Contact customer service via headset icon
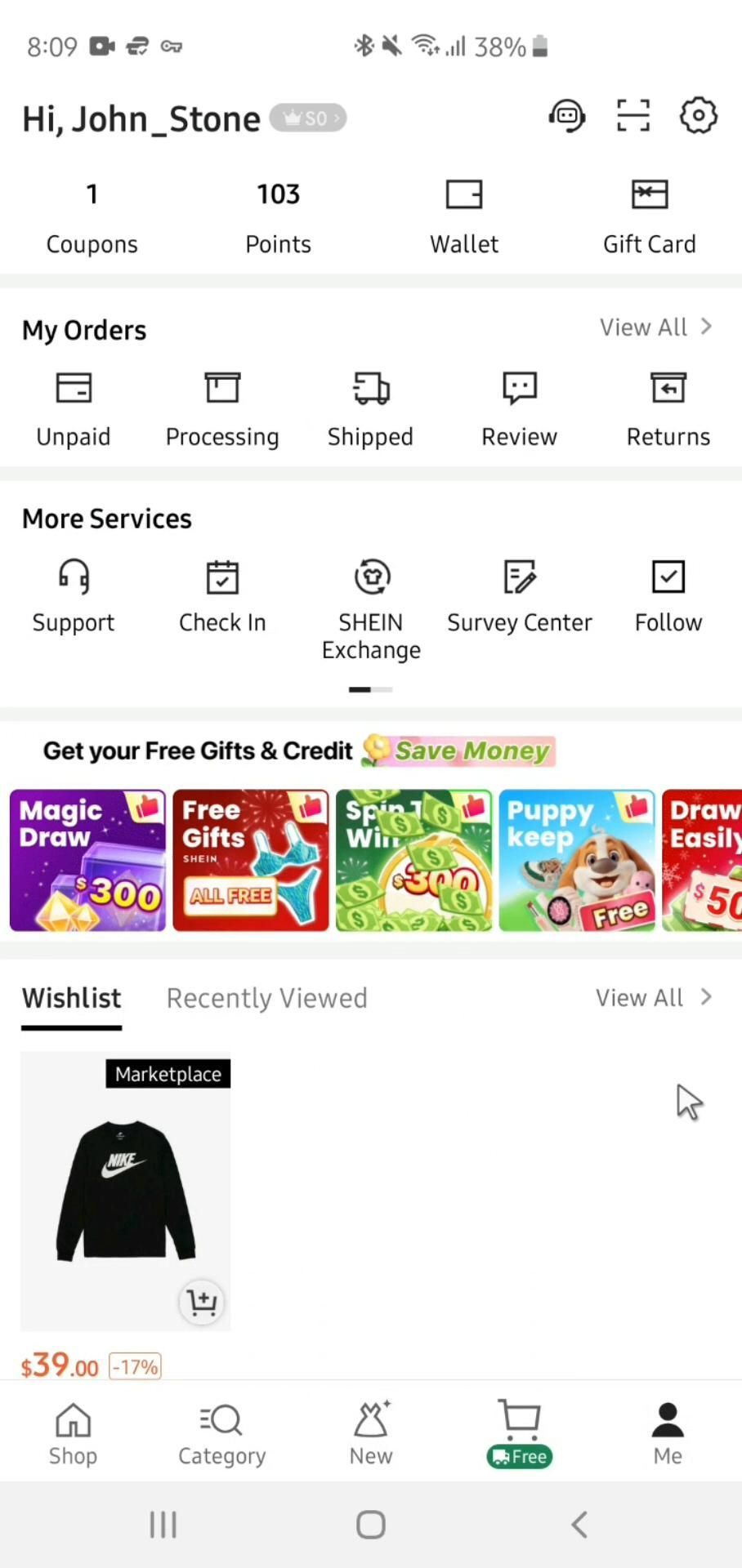The height and width of the screenshot is (1568, 742). [567, 116]
